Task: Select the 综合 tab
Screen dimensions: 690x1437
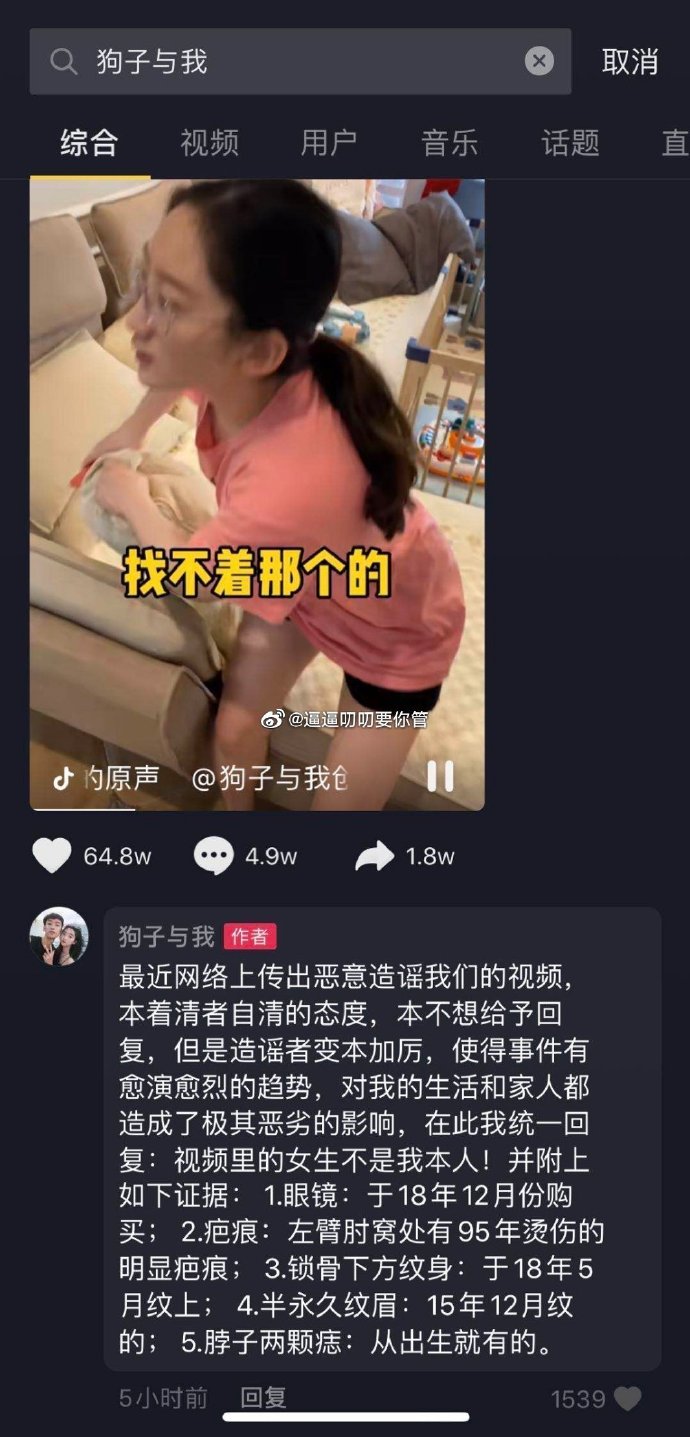Action: pyautogui.click(x=89, y=143)
